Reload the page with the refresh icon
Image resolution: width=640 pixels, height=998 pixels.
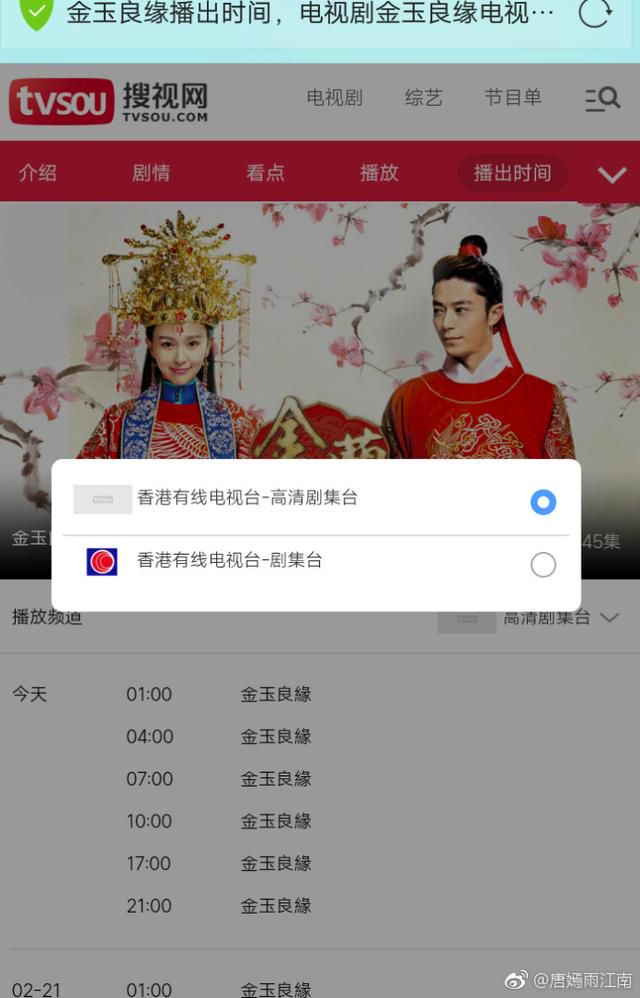pos(595,13)
